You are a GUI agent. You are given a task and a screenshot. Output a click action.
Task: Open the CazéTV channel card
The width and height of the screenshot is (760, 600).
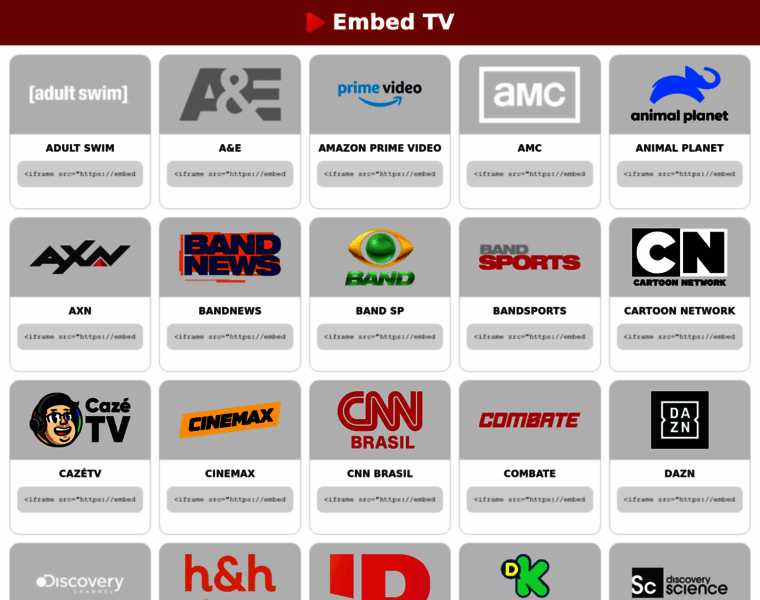[x=80, y=420]
